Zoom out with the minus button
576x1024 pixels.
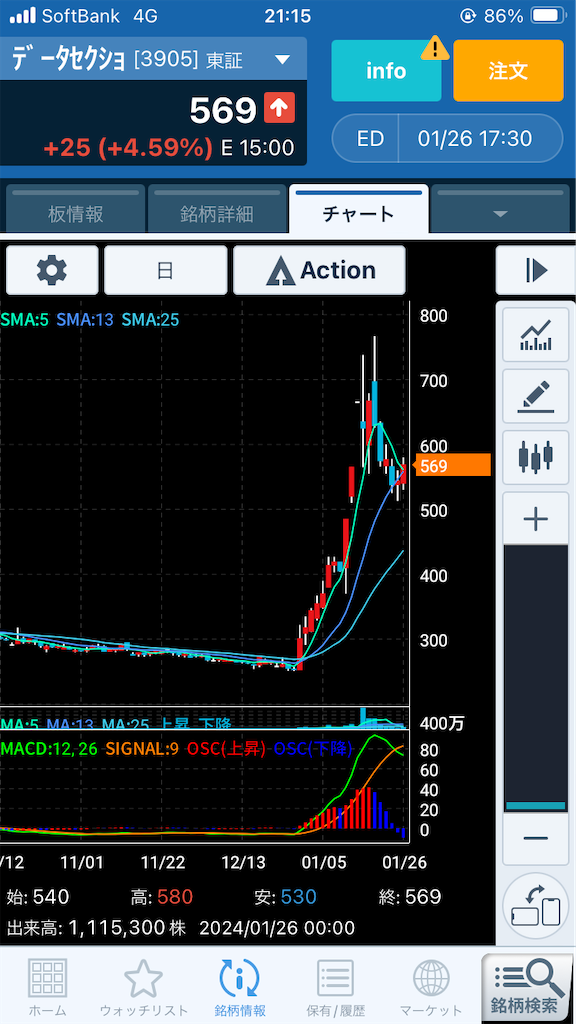click(x=536, y=838)
